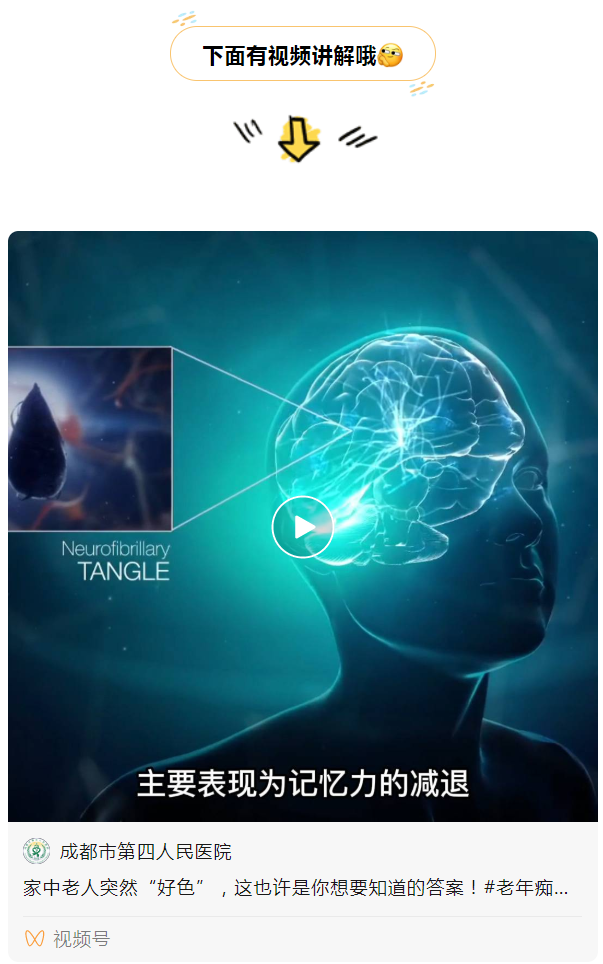
Task: Play the embedded brain video
Action: (302, 527)
